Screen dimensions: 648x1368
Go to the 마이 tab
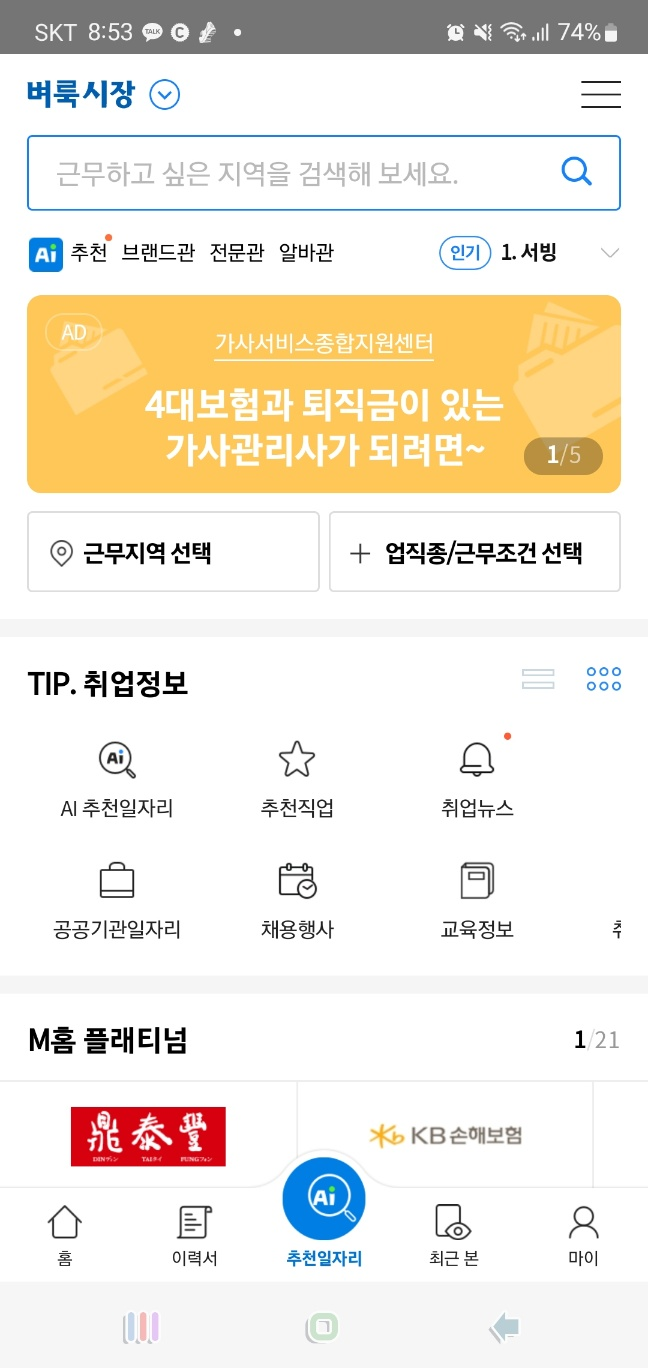point(583,1237)
